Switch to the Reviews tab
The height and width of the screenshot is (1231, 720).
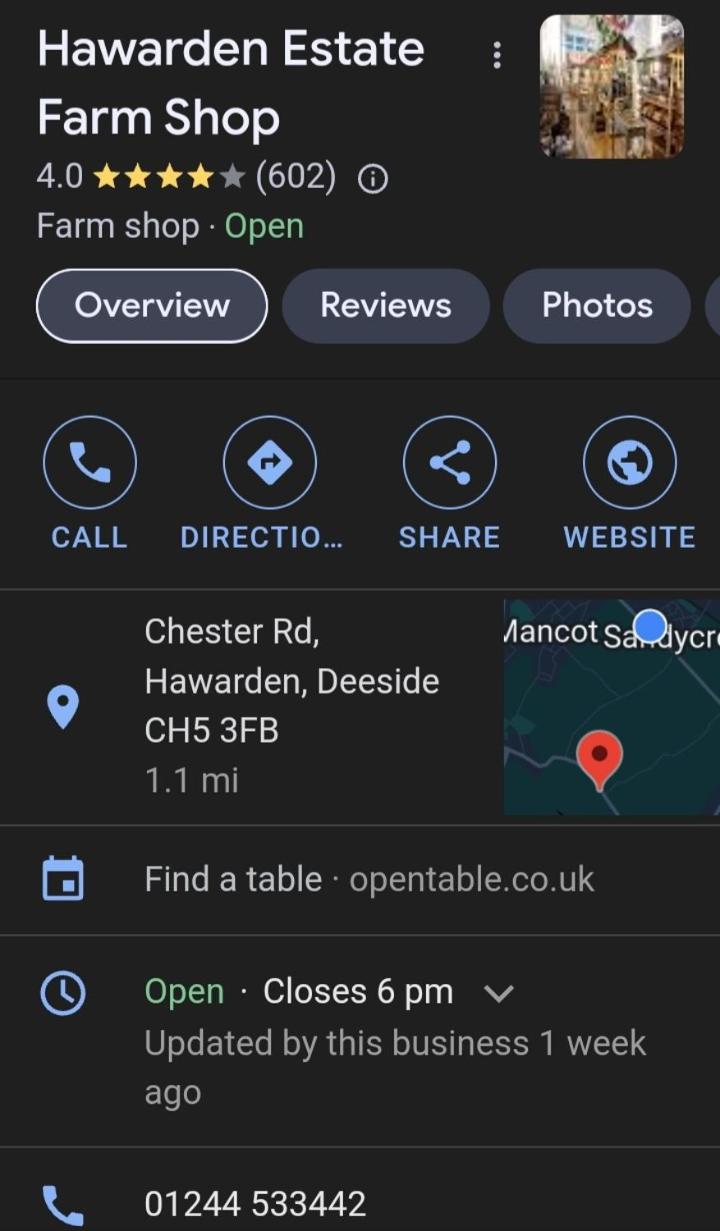pyautogui.click(x=385, y=306)
